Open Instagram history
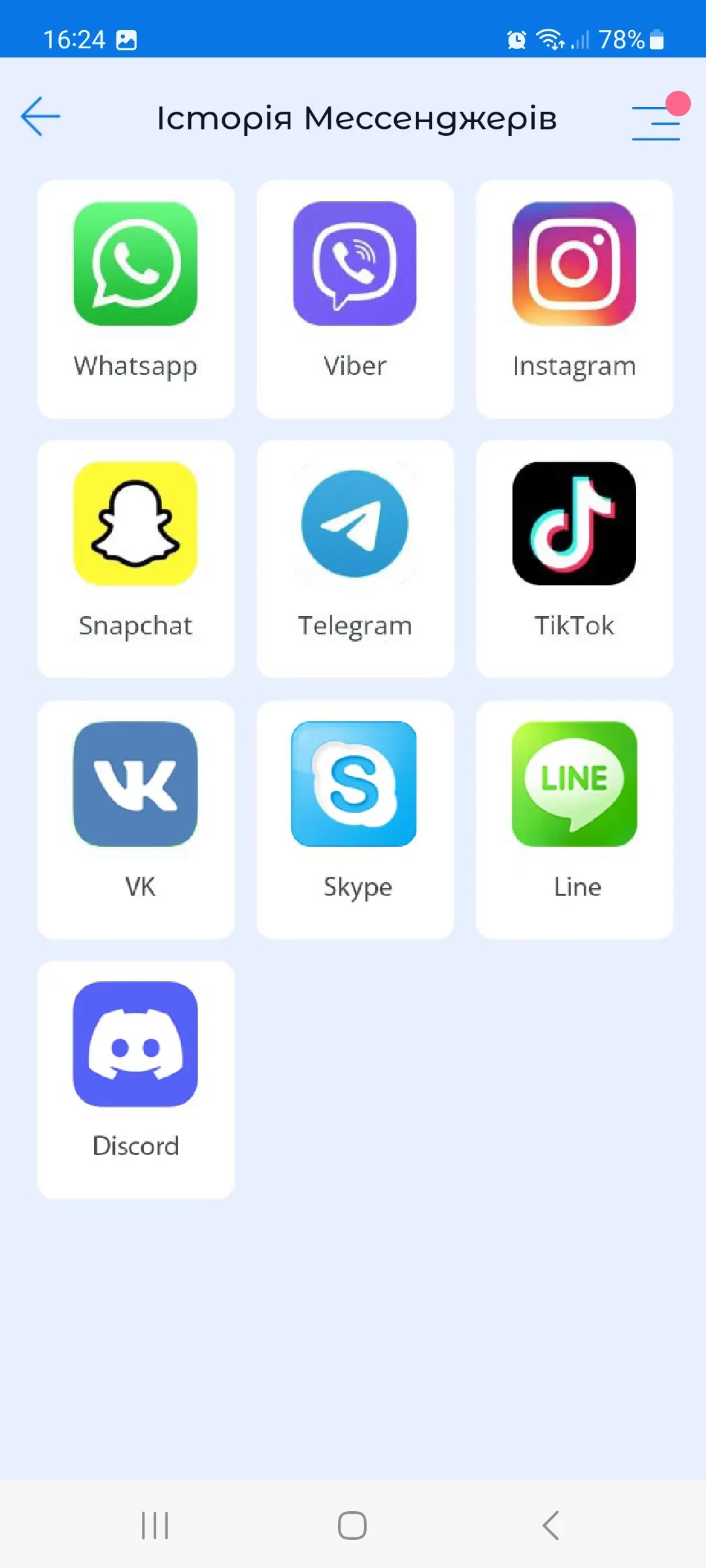 tap(574, 299)
